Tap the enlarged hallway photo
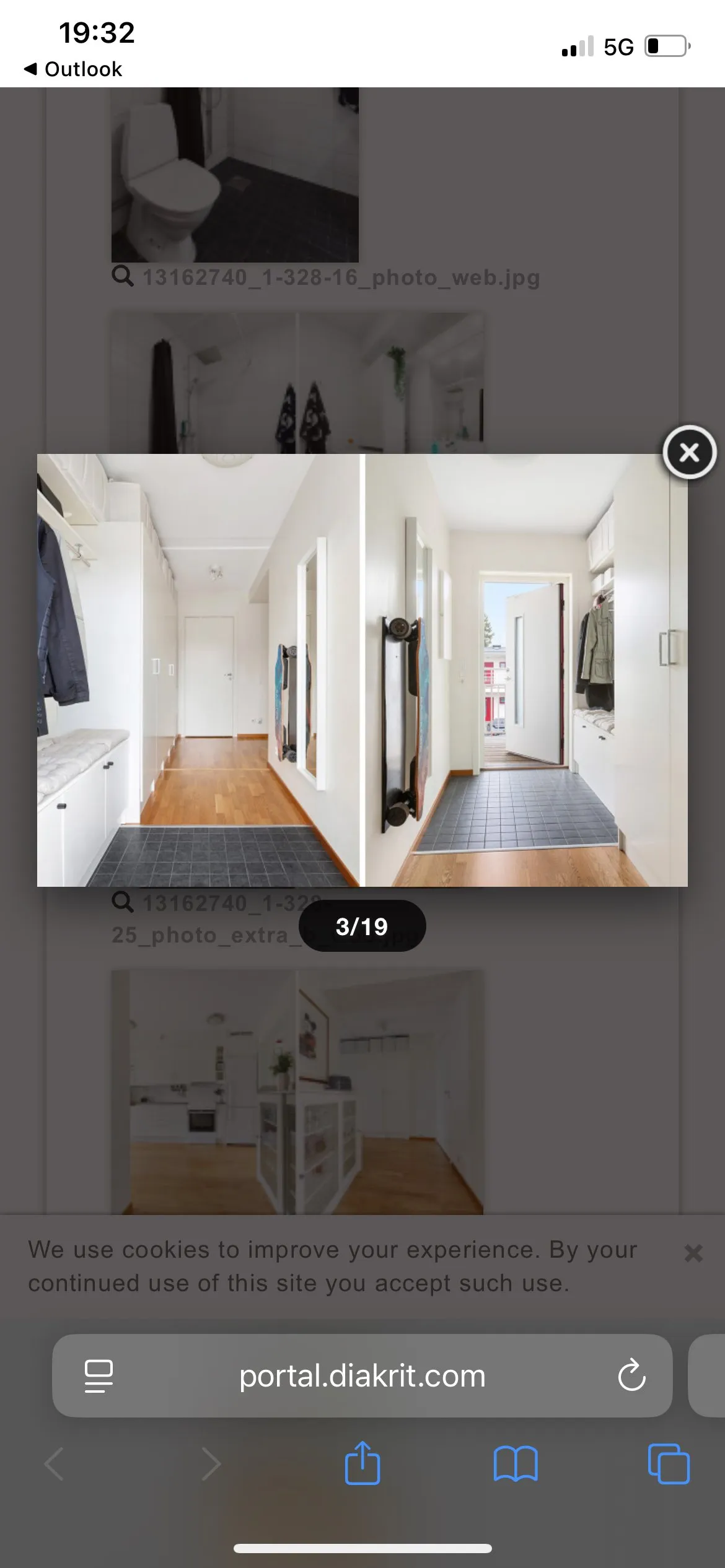 [362, 670]
